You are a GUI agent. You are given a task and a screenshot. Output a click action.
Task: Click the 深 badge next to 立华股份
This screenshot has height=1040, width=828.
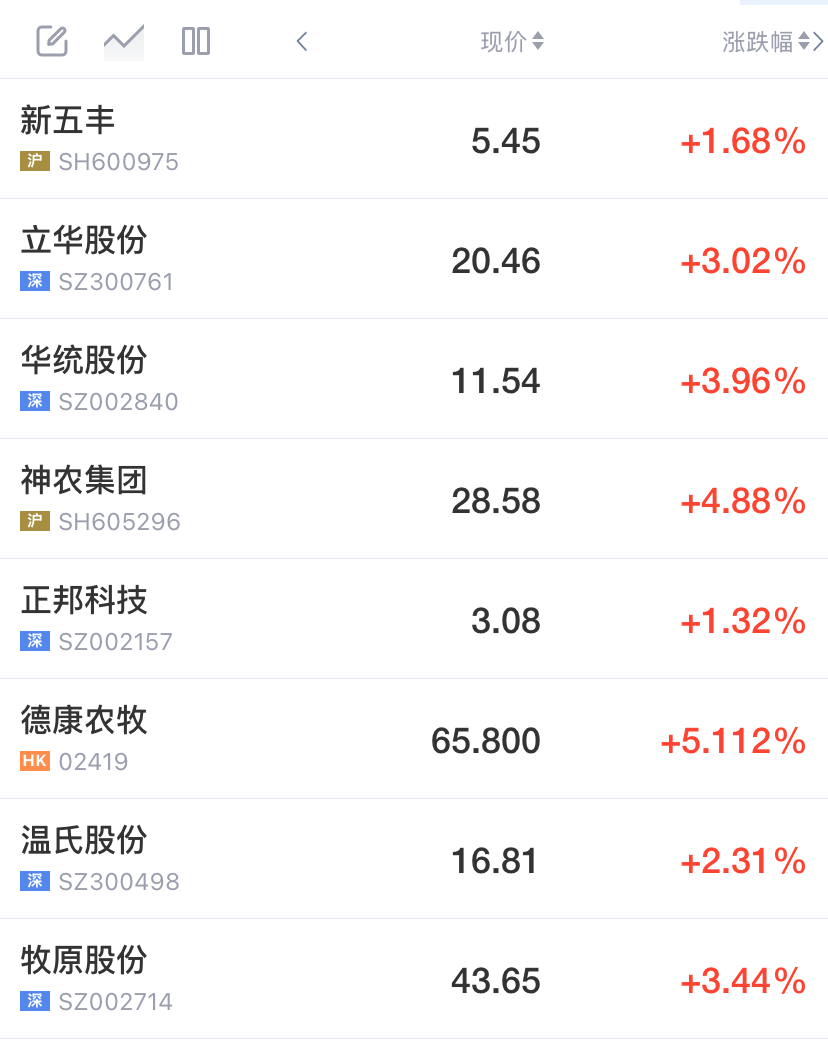[x=34, y=281]
